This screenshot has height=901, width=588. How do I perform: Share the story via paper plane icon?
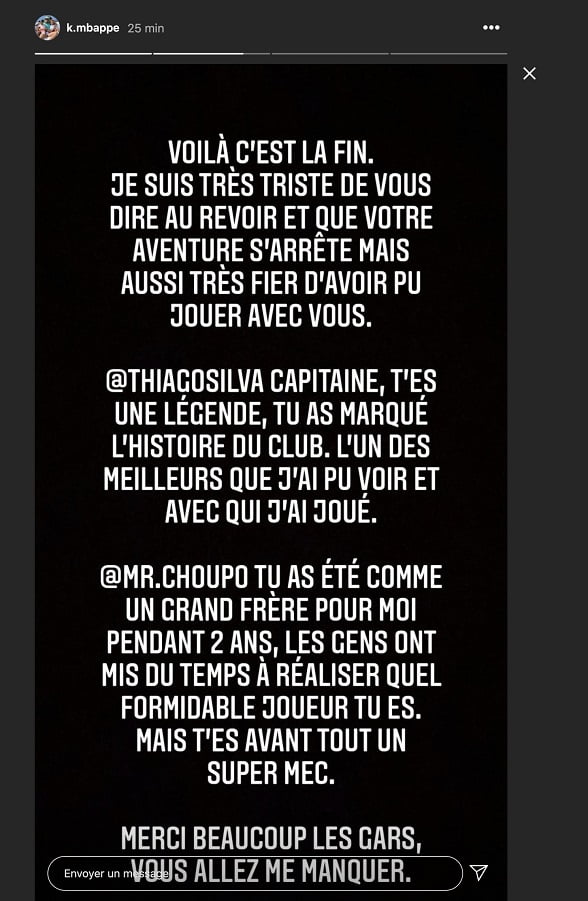pyautogui.click(x=479, y=872)
